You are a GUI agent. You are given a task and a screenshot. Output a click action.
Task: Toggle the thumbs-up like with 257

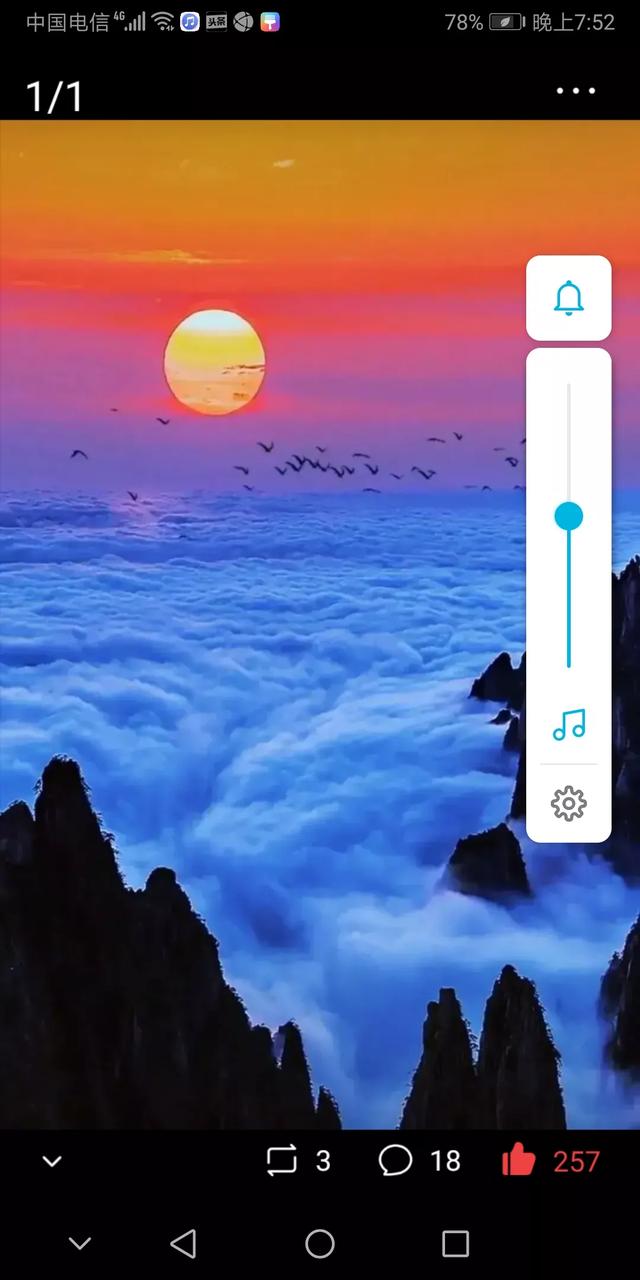[551, 1160]
